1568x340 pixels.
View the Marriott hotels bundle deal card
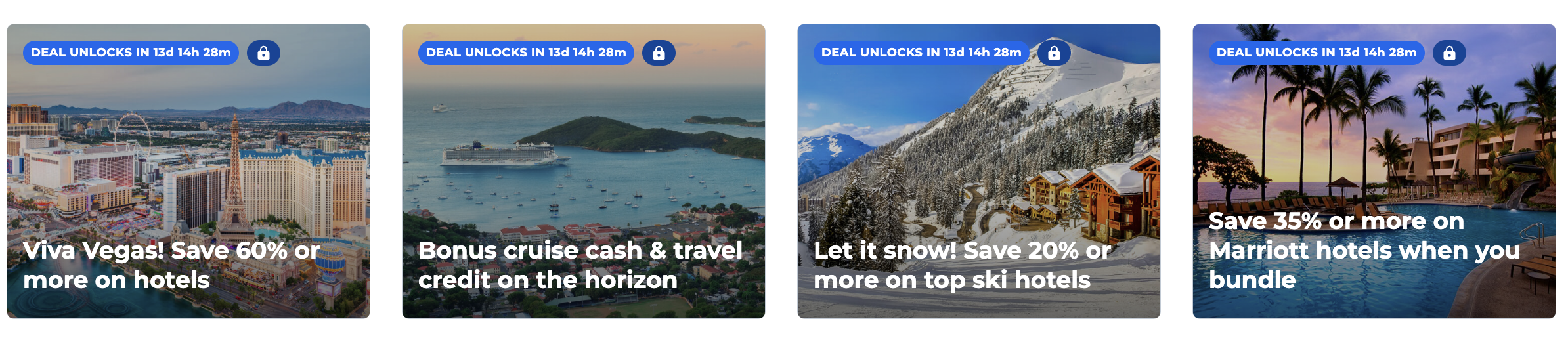point(1374,172)
